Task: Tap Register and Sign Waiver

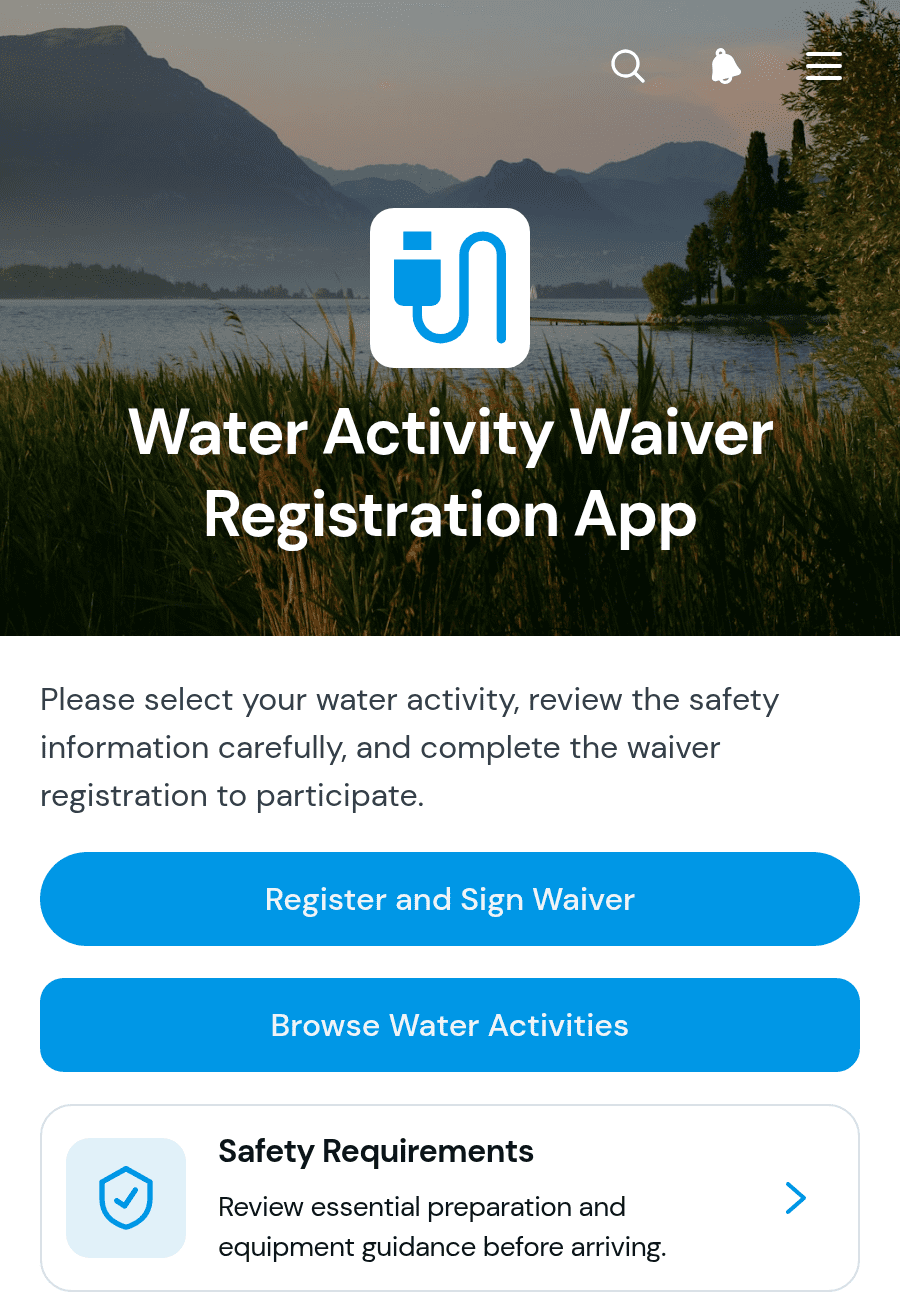Action: click(450, 899)
